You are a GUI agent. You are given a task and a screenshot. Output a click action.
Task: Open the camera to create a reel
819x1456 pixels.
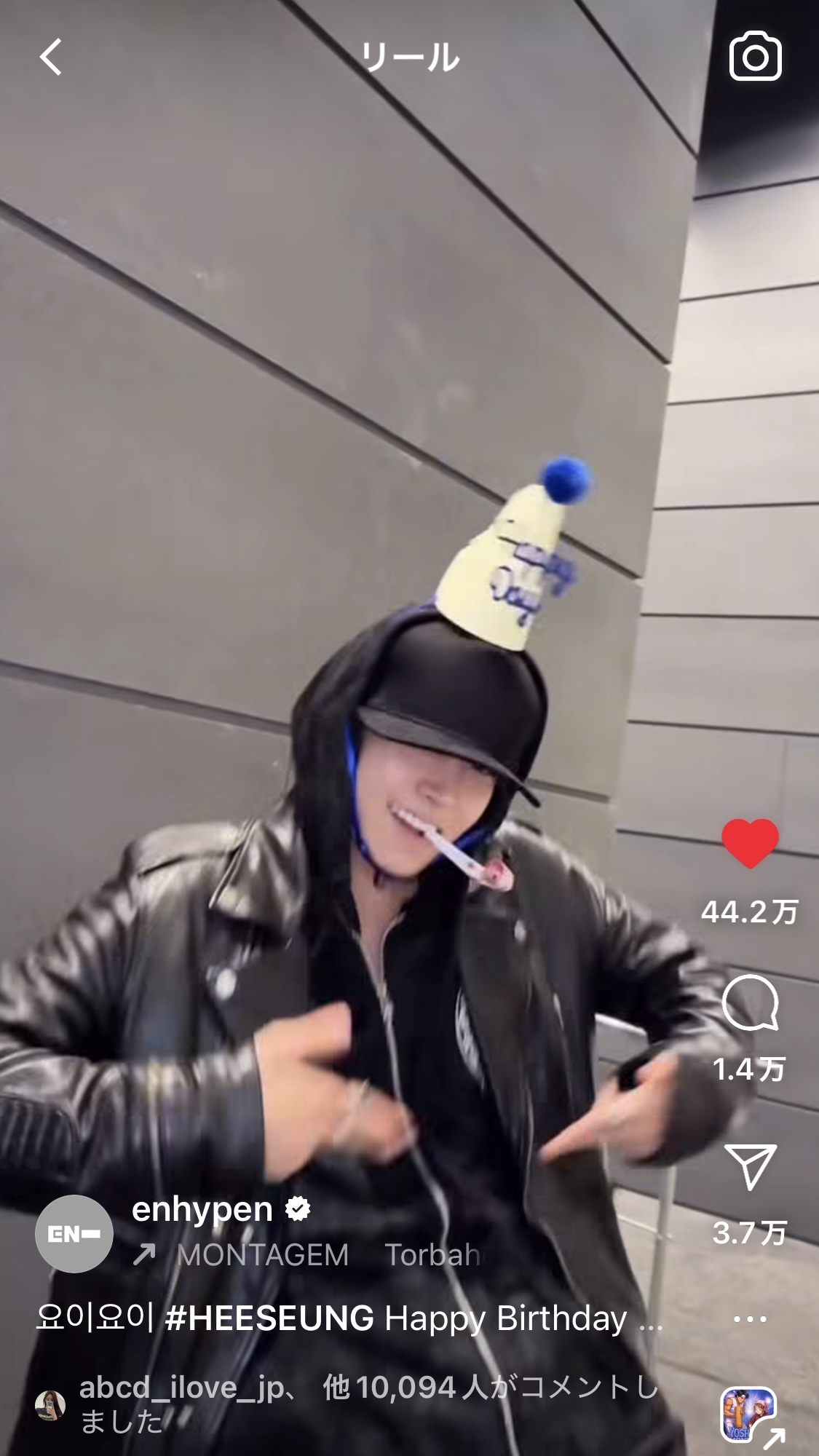click(755, 57)
